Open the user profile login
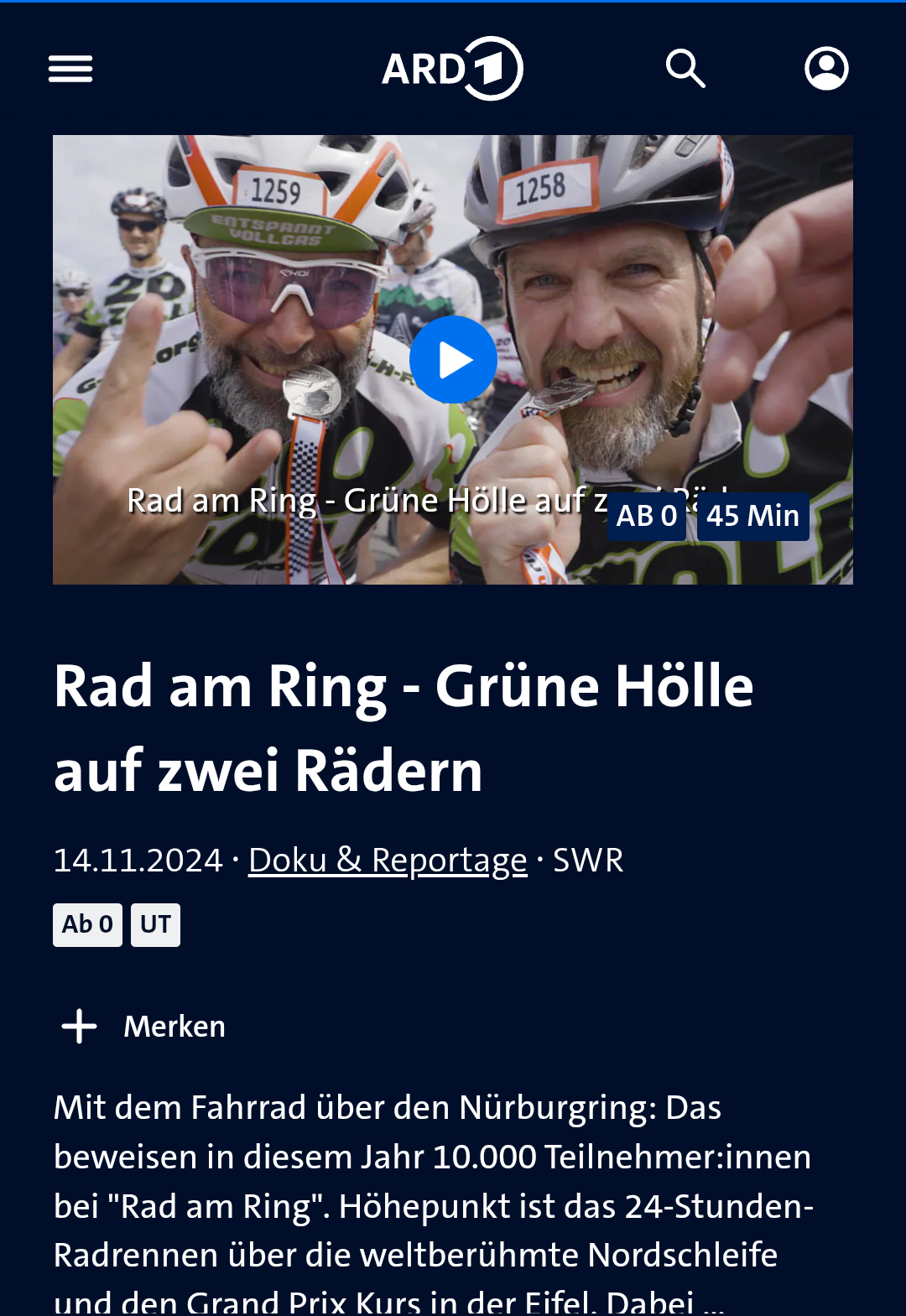Viewport: 906px width, 1316px height. click(826, 69)
